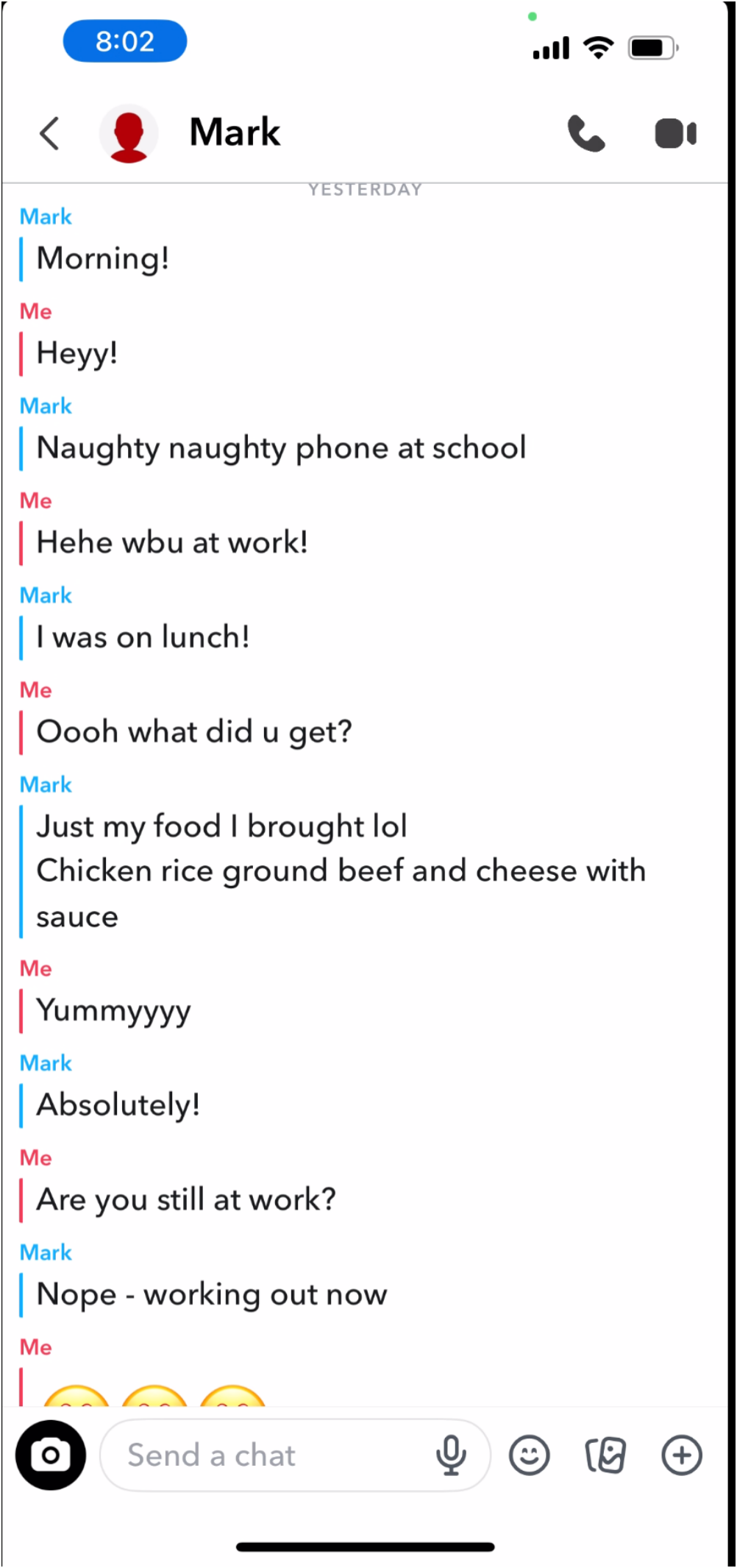
Task: Go back to the chat list
Action: 49,133
